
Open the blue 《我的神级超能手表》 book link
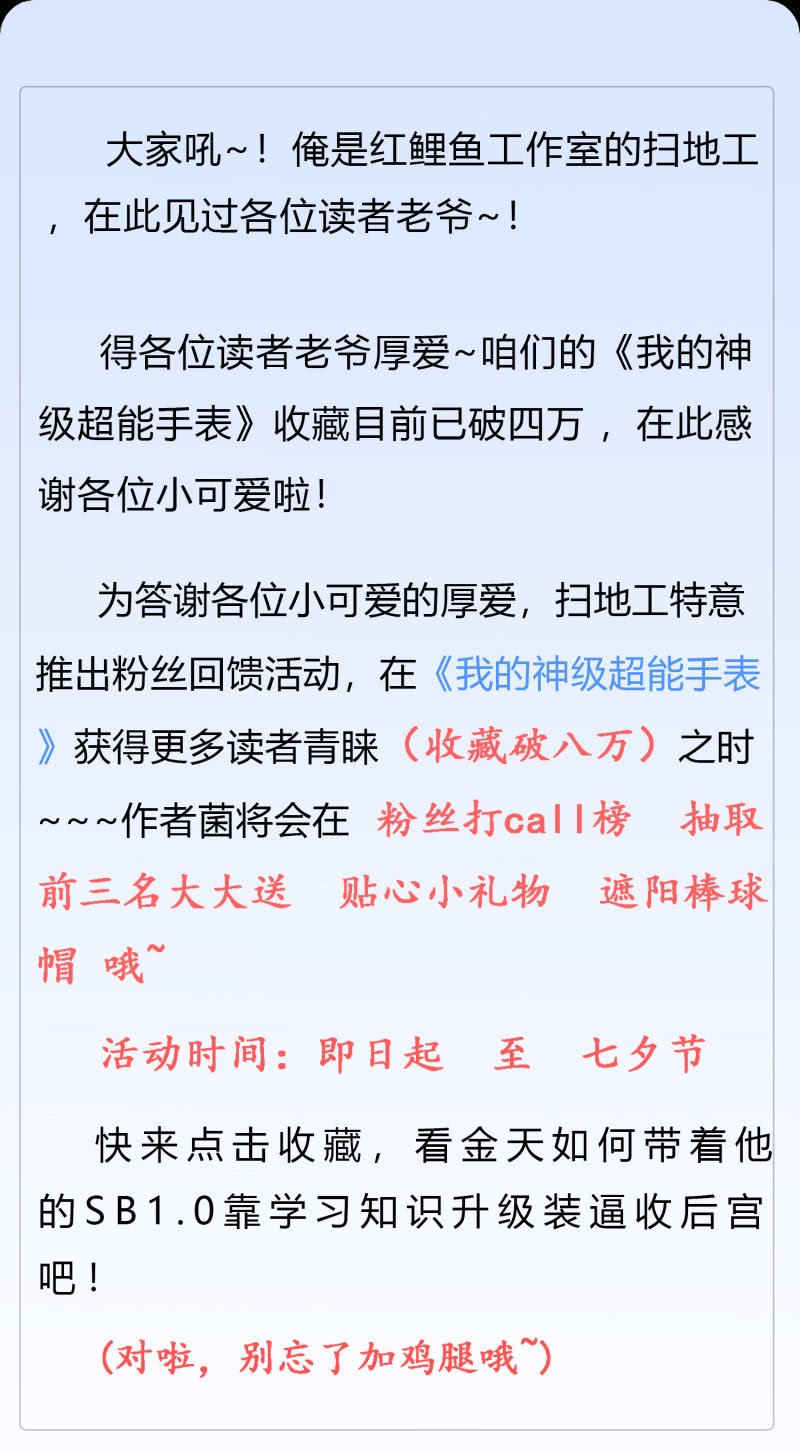tap(596, 676)
